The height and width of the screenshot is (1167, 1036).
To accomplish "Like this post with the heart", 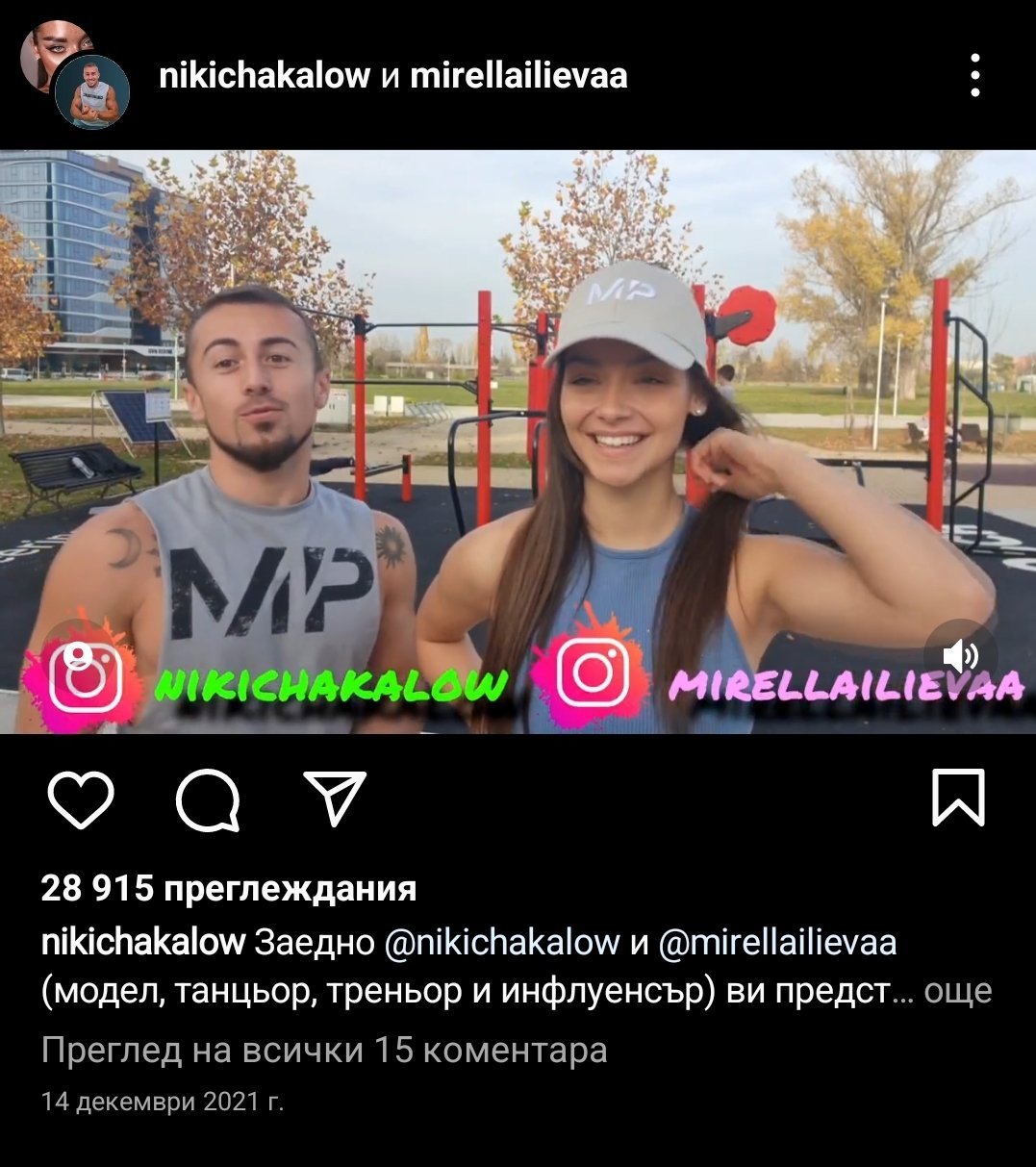I will [80, 799].
